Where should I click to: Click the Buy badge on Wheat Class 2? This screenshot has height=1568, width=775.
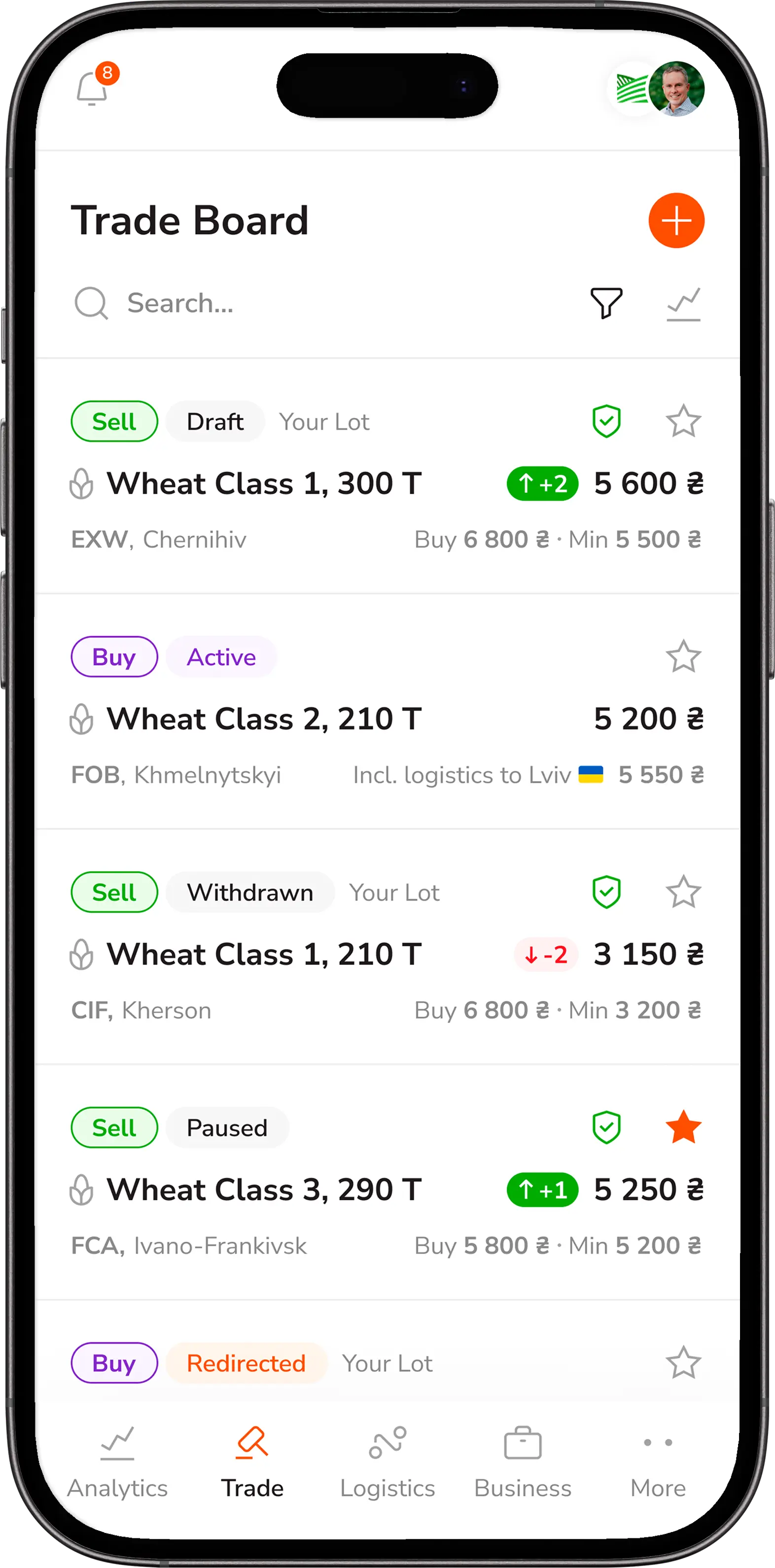click(x=114, y=656)
